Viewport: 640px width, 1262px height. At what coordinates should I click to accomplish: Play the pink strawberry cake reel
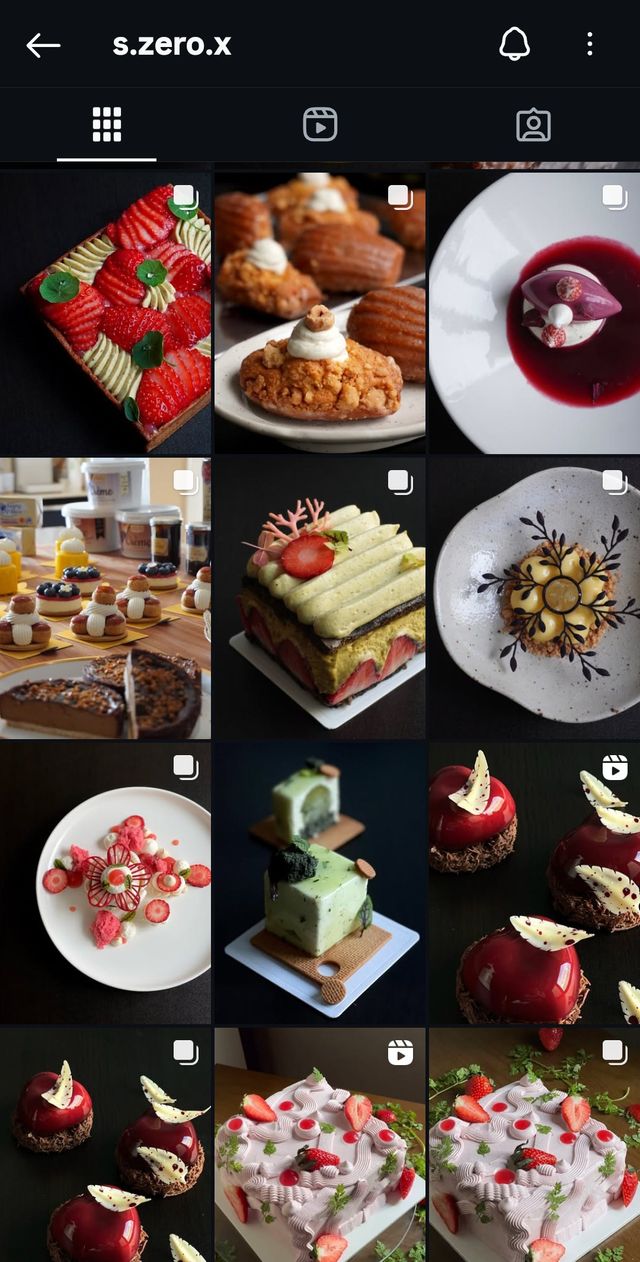coord(320,1146)
